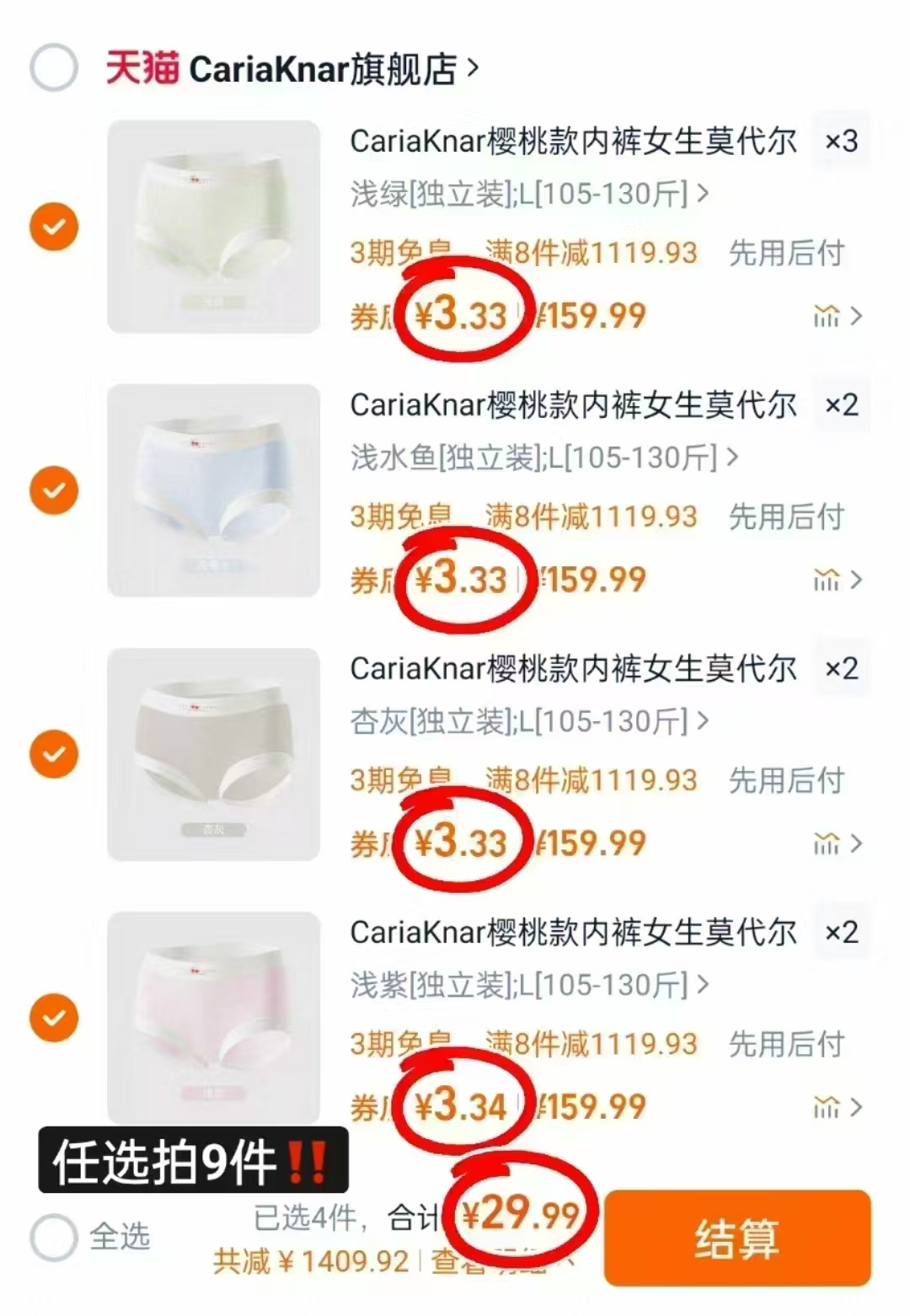910x1316 pixels.
Task: Open the 浅紫 product image
Action: (213, 1018)
